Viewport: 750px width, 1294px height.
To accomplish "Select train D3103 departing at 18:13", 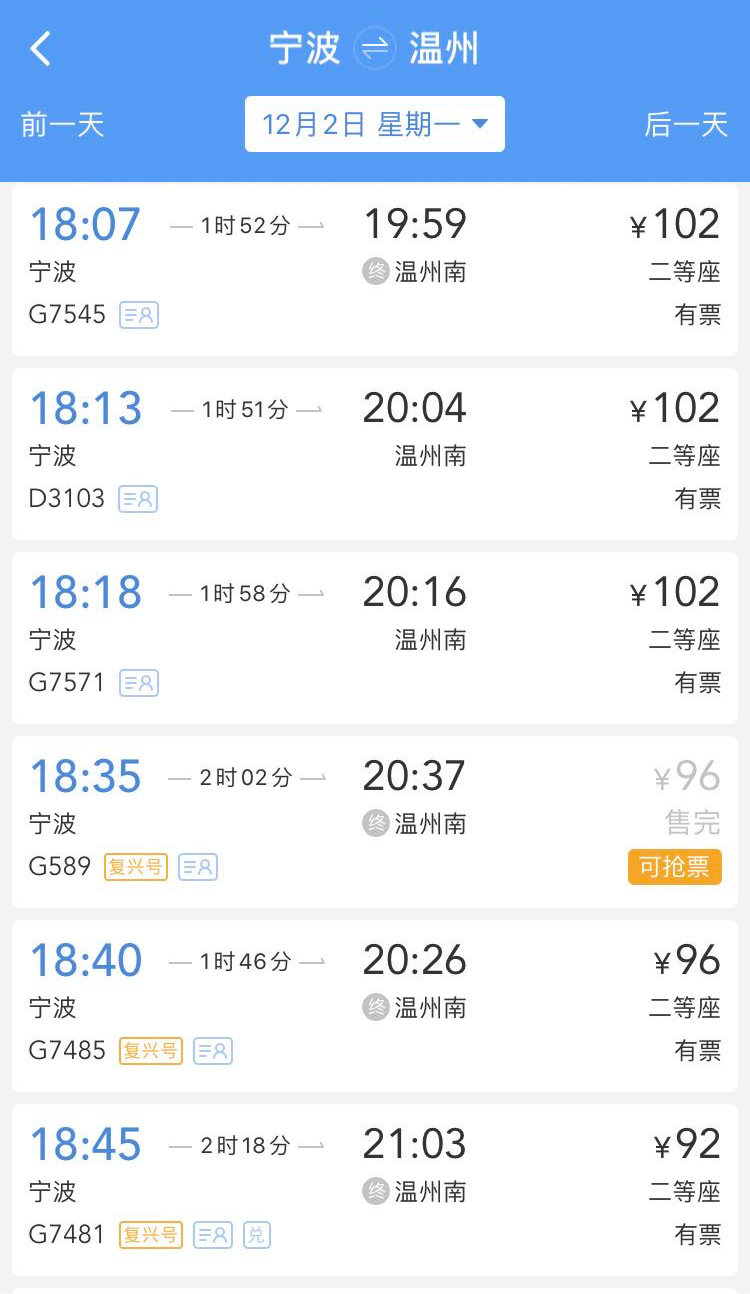I will pos(375,453).
